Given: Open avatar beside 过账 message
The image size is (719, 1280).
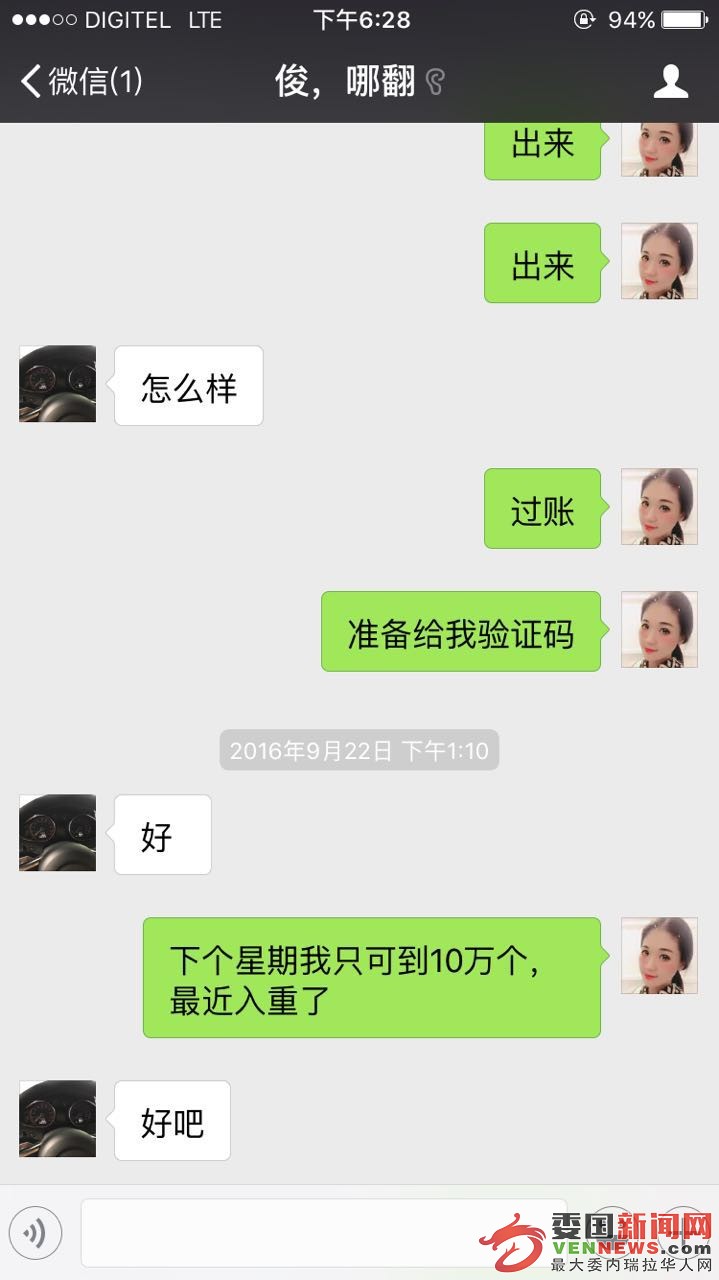Looking at the screenshot, I should tap(659, 507).
